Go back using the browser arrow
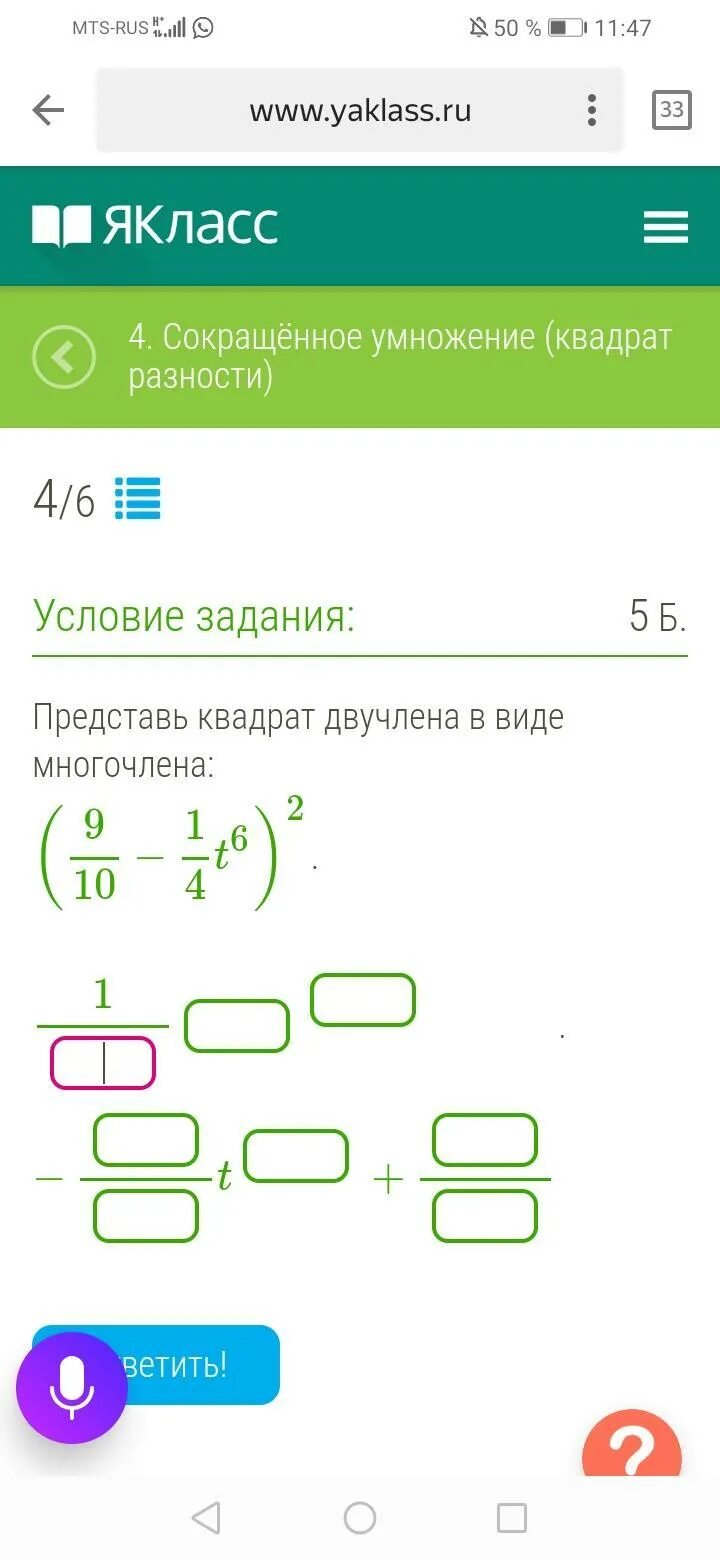 tap(48, 110)
